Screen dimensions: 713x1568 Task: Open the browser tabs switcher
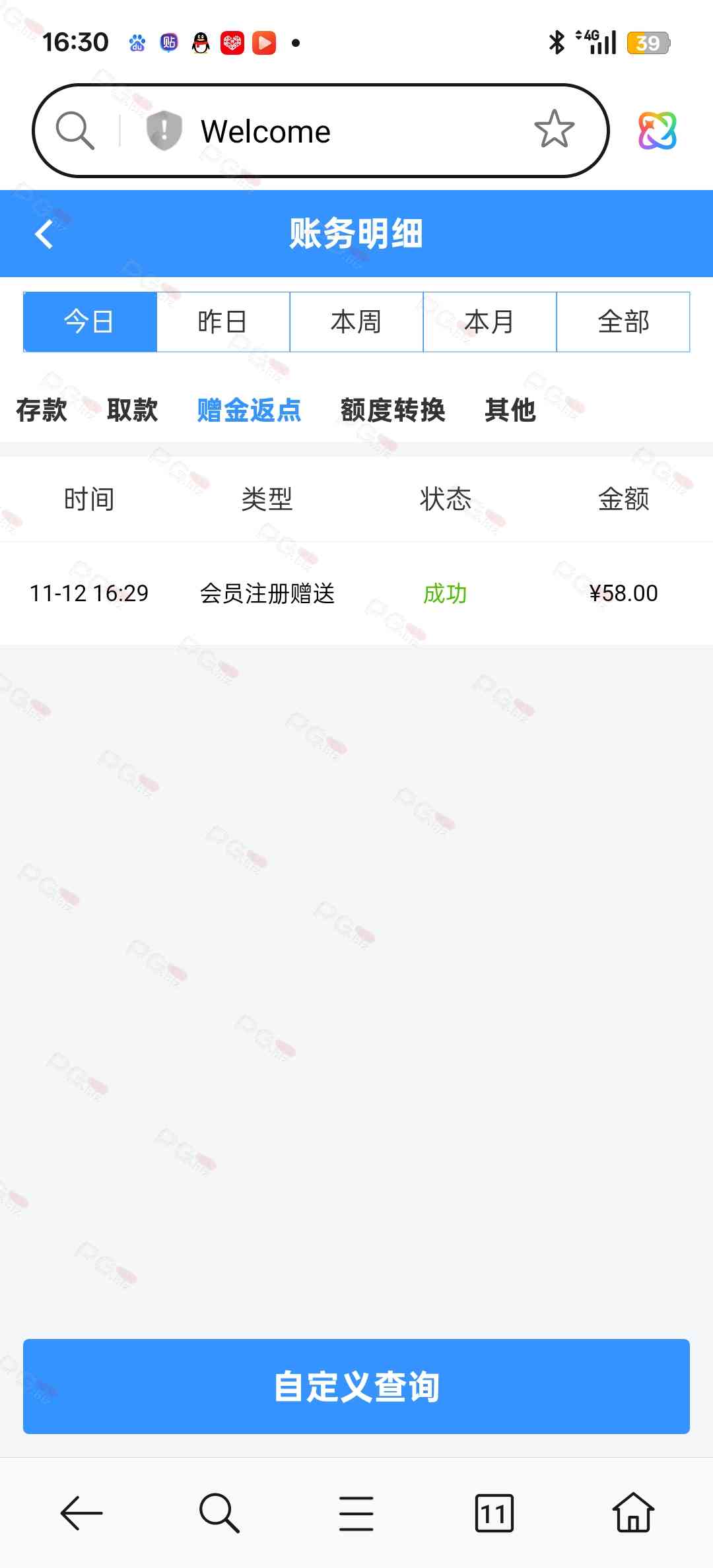[x=494, y=1513]
